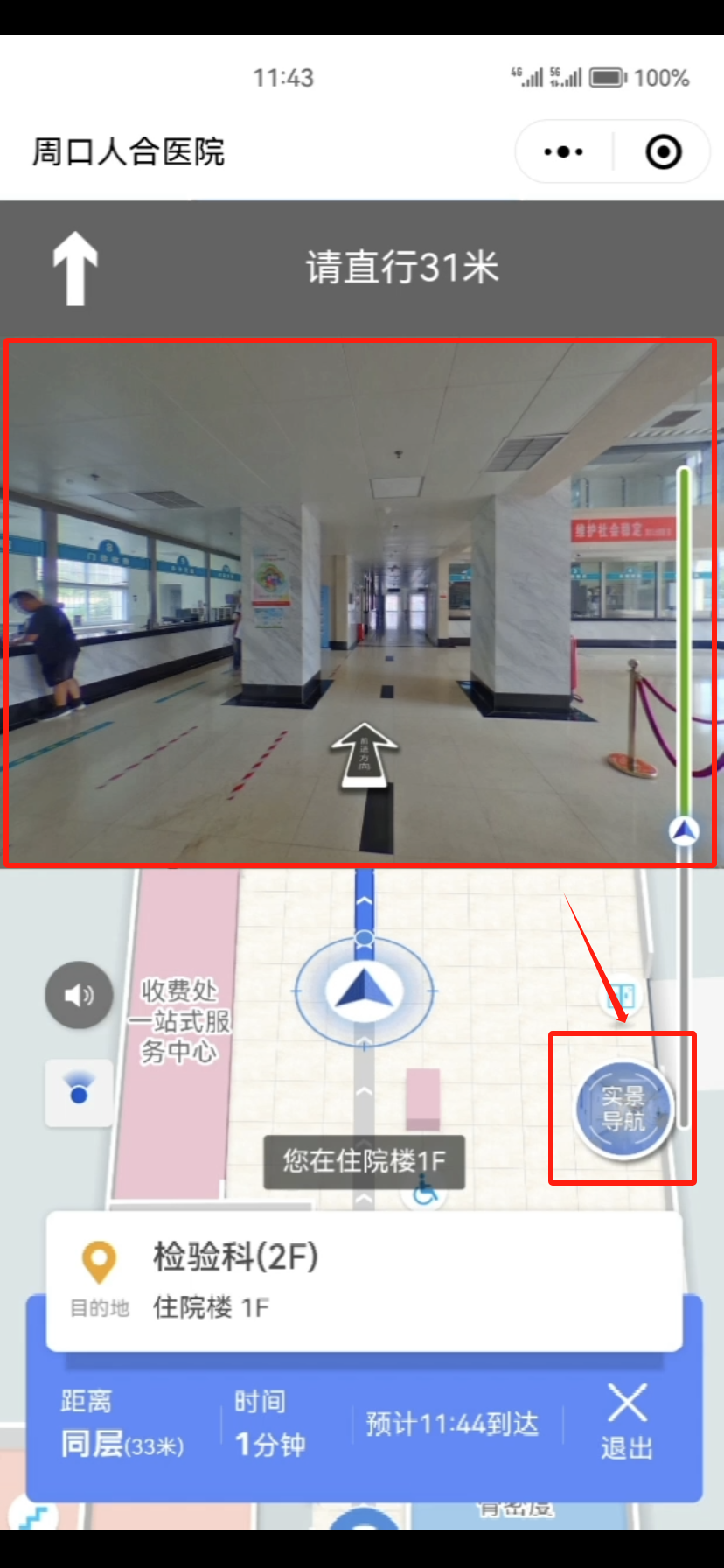Toggle the 实景导航 real-scene navigation button
Viewport: 724px width, 1568px height.
(x=623, y=1109)
